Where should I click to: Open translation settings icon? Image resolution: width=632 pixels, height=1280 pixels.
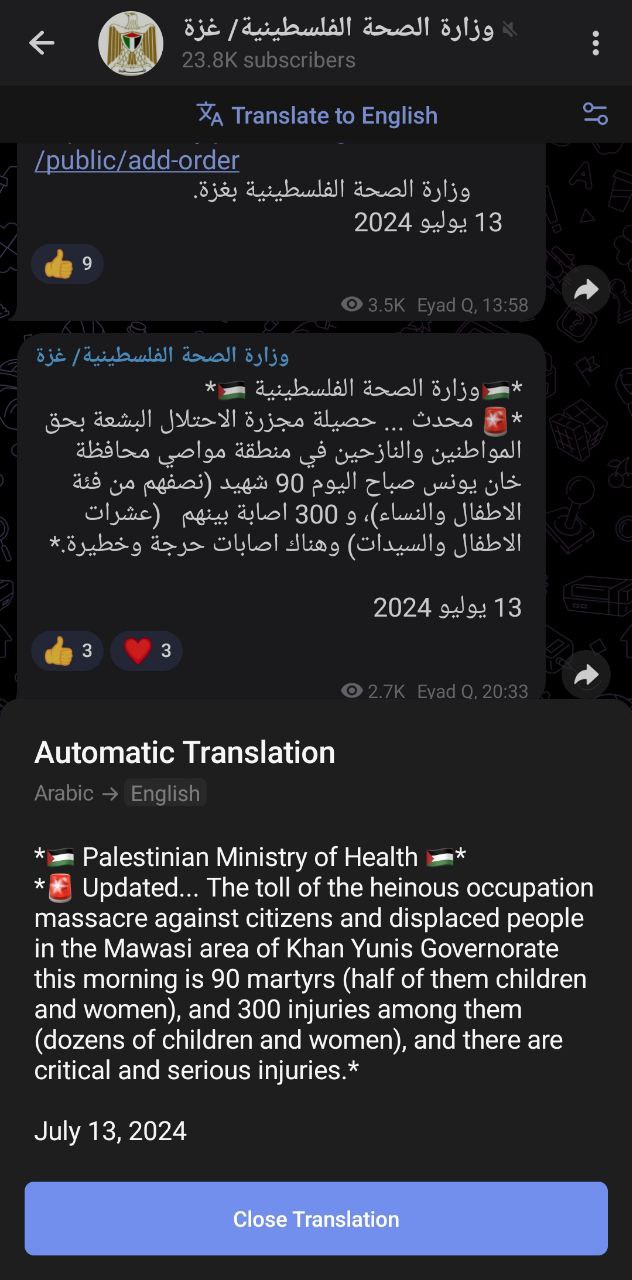click(596, 114)
